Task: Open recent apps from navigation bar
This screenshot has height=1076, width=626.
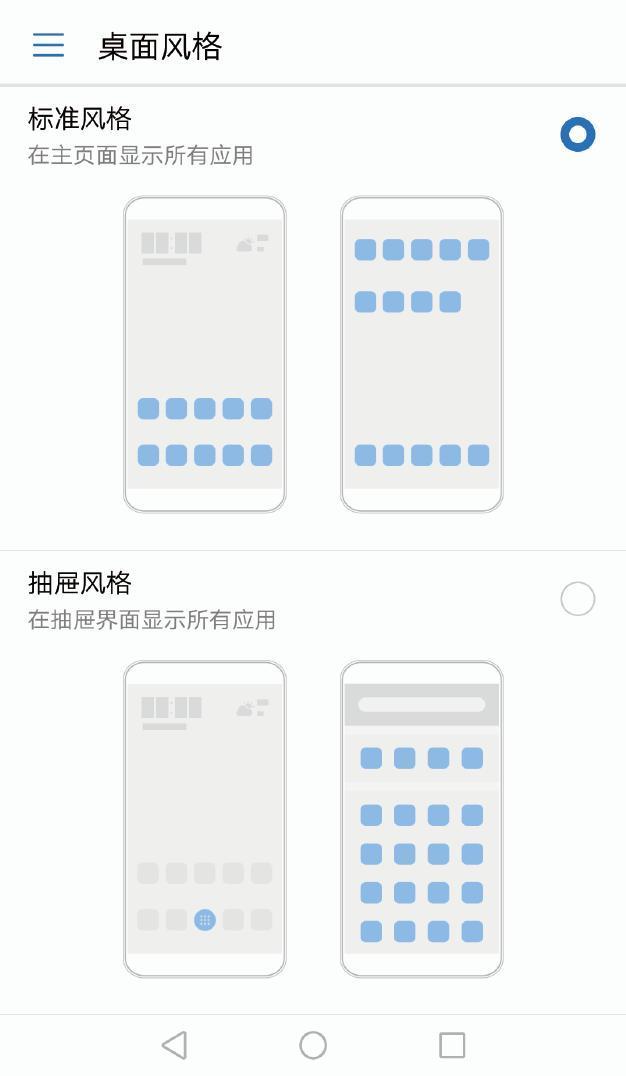Action: pyautogui.click(x=452, y=1045)
